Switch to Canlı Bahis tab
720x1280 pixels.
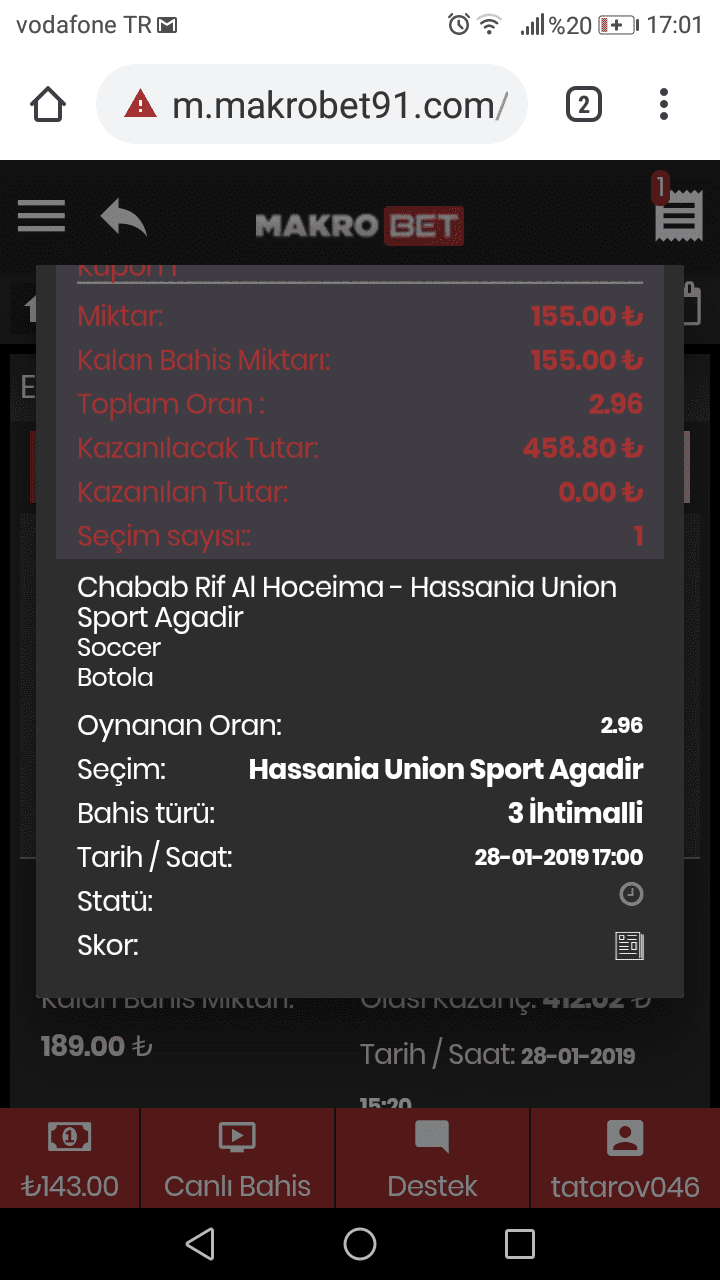(x=237, y=1158)
